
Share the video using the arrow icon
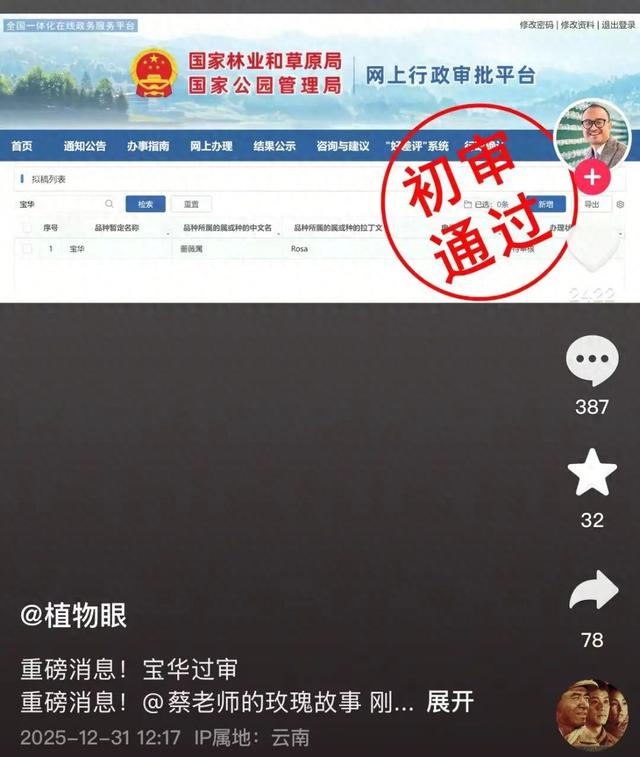pos(592,593)
